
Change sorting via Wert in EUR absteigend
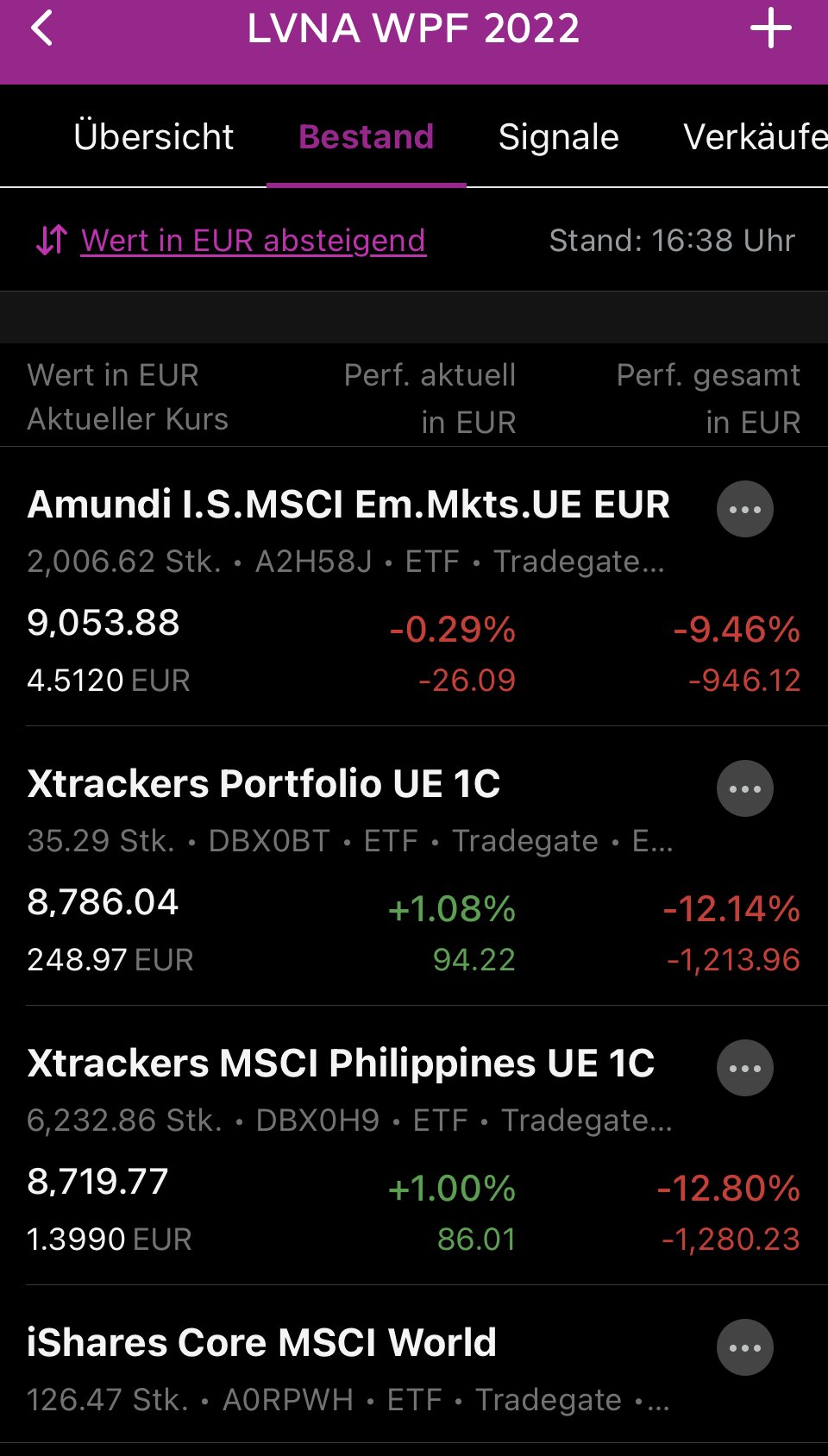click(x=253, y=241)
